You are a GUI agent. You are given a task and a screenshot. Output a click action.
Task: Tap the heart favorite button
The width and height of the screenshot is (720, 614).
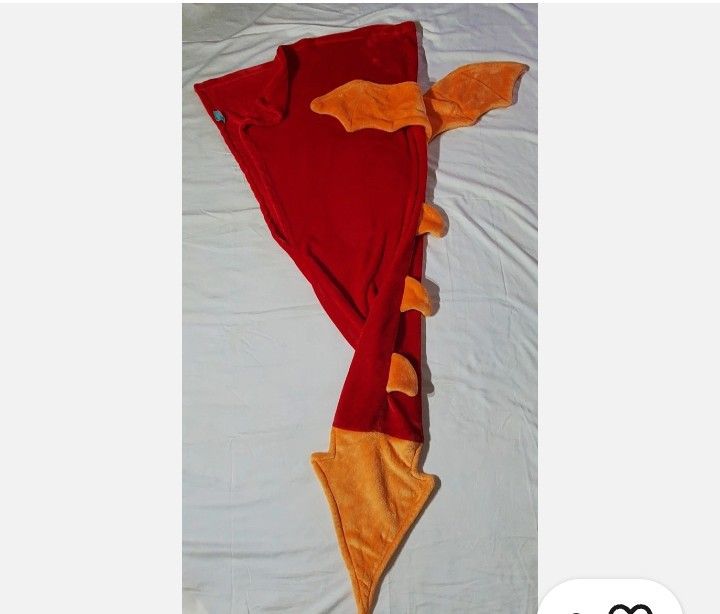629,607
